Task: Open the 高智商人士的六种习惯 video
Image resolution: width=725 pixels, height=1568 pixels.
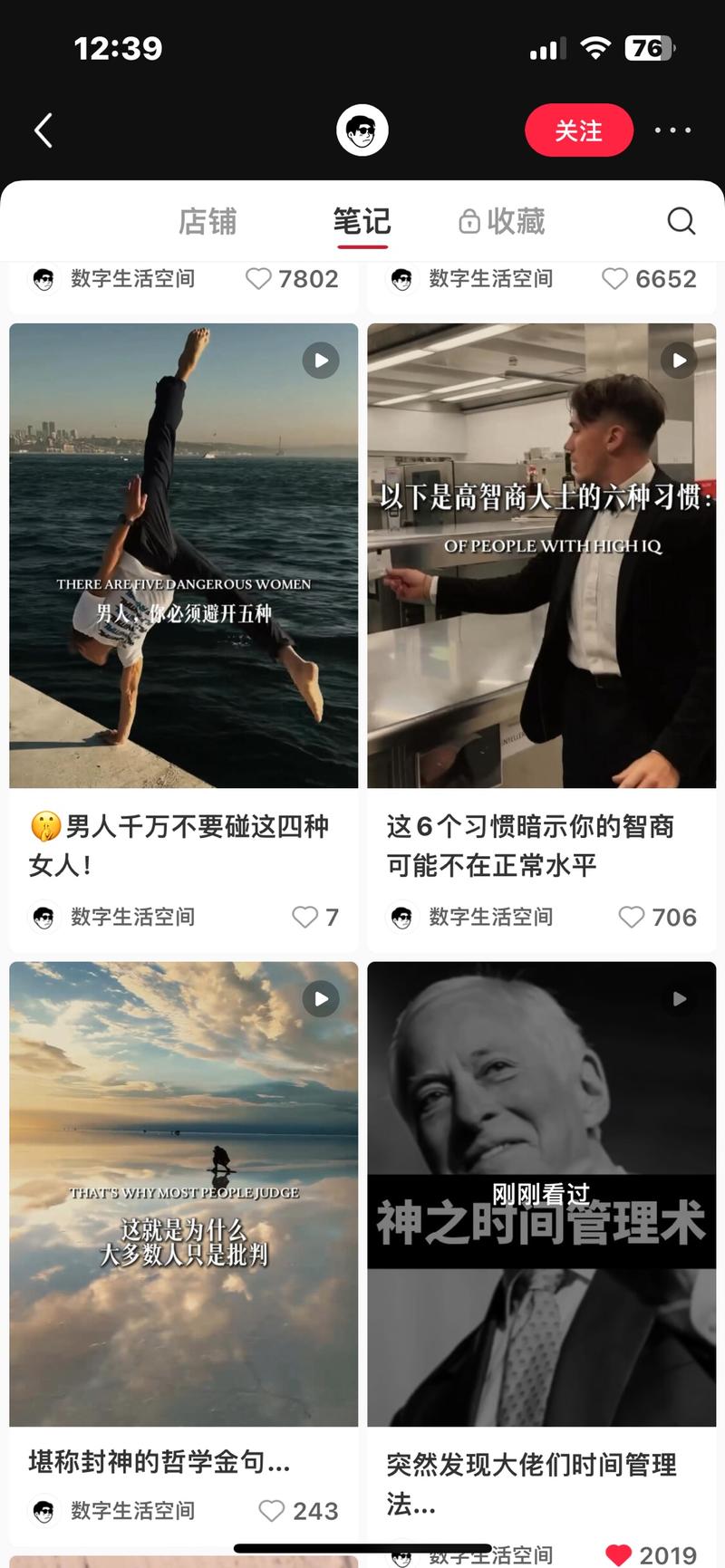Action: (542, 555)
